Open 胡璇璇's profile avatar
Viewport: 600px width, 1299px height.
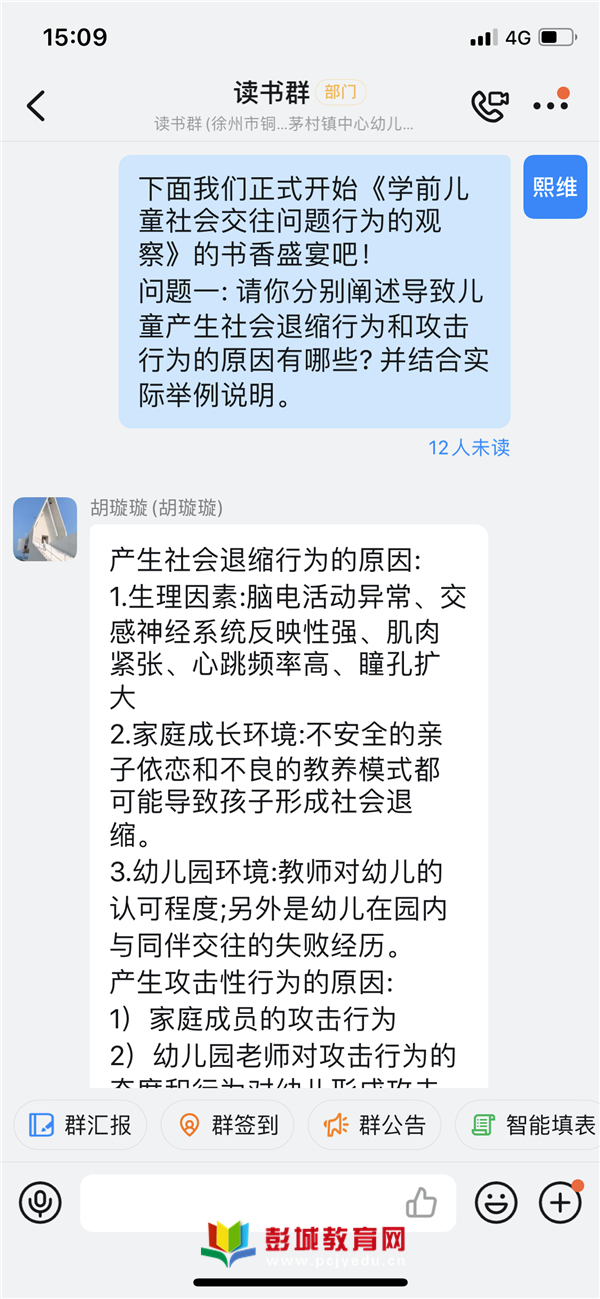[x=45, y=529]
